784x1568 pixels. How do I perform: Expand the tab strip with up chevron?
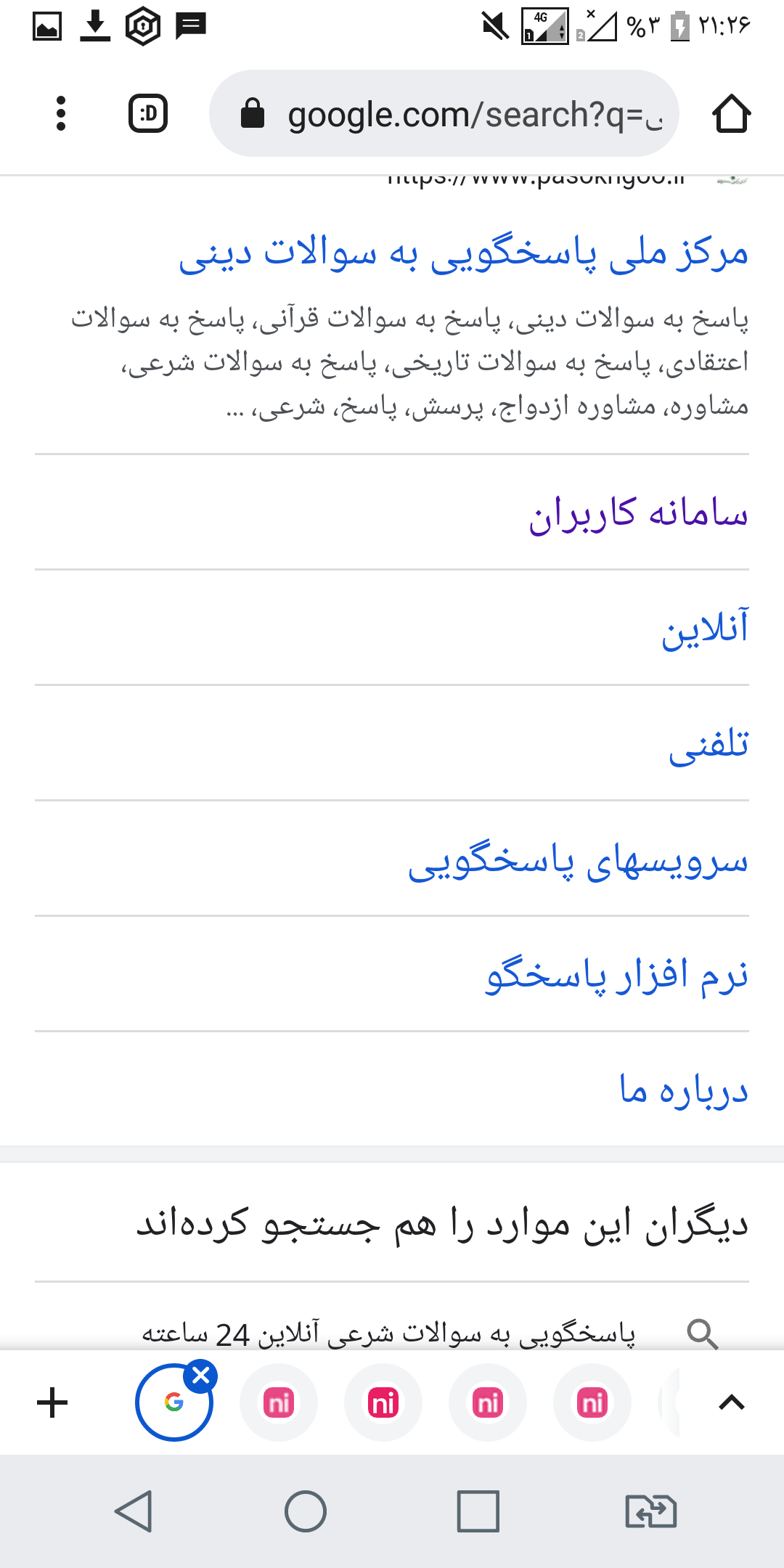pyautogui.click(x=731, y=1402)
